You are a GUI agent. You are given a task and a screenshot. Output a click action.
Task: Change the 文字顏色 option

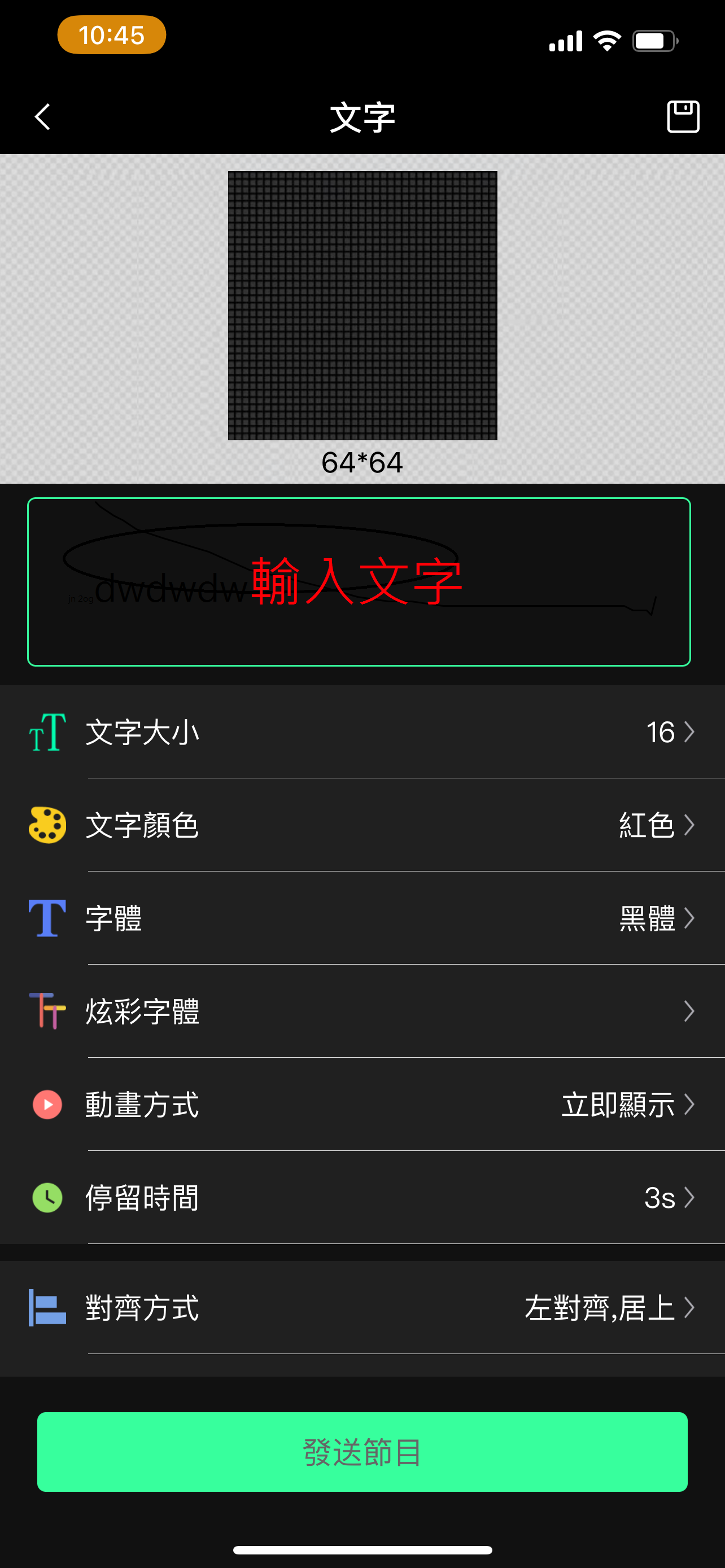(x=362, y=825)
